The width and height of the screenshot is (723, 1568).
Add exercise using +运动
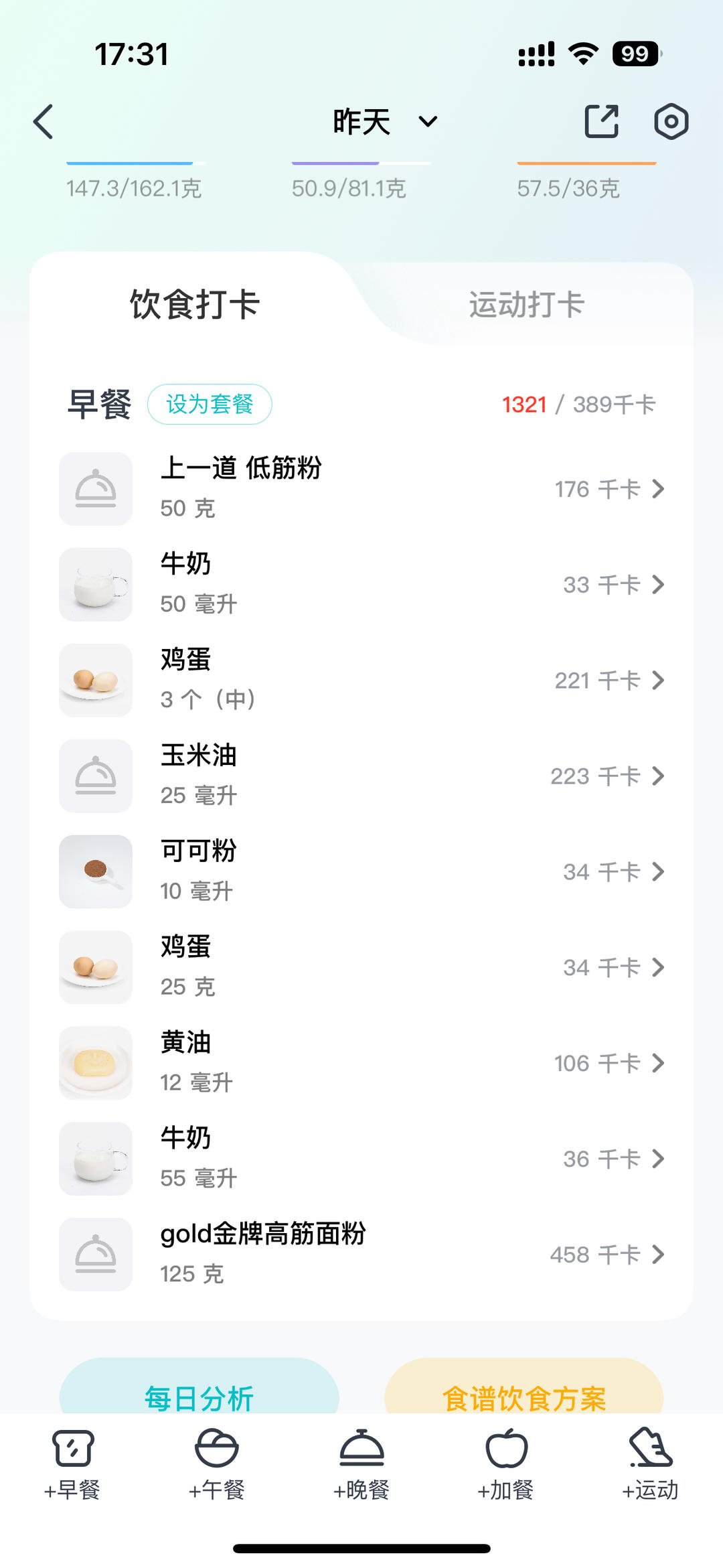tap(650, 1464)
